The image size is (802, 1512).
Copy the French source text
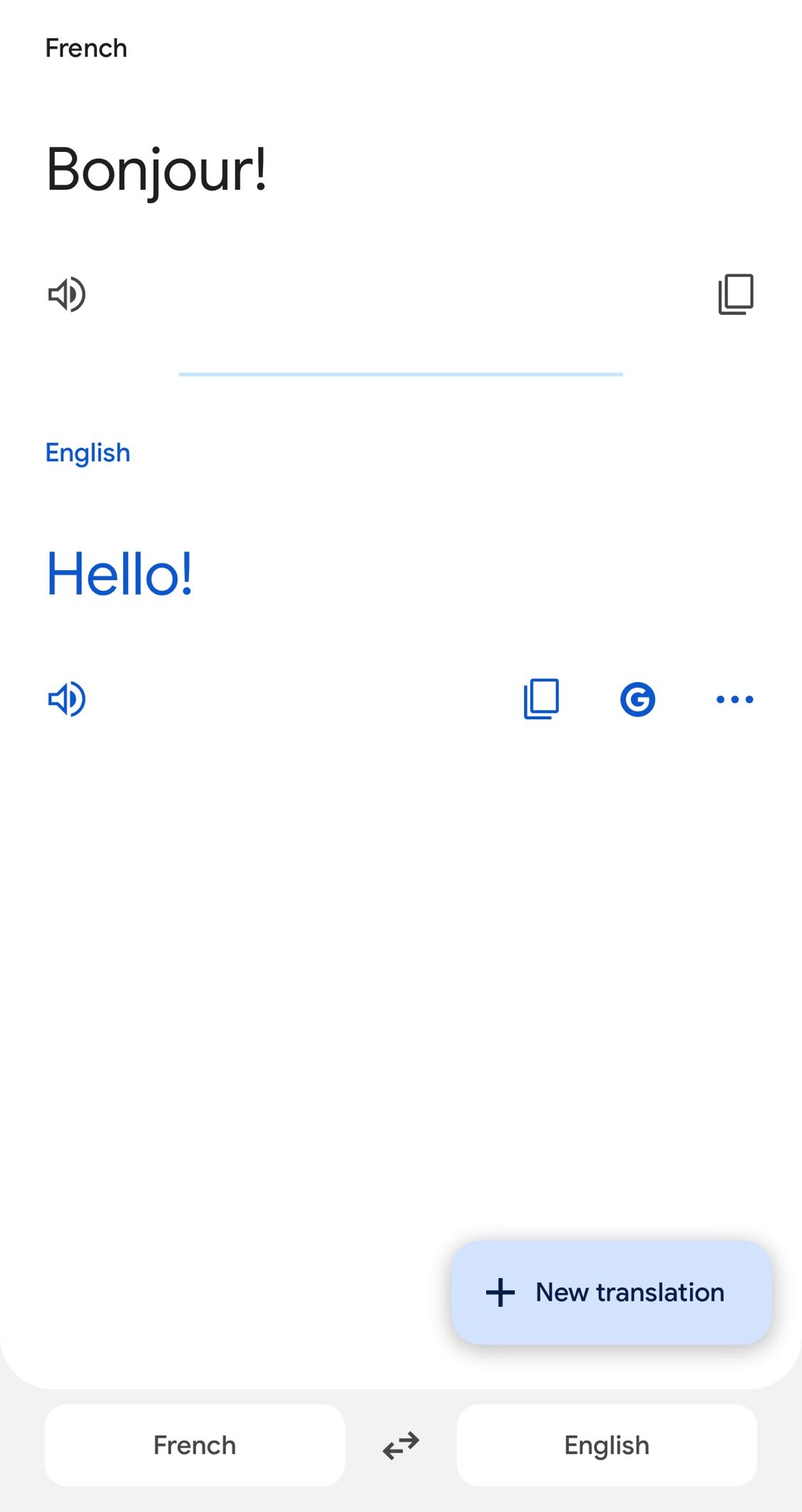pyautogui.click(x=736, y=294)
